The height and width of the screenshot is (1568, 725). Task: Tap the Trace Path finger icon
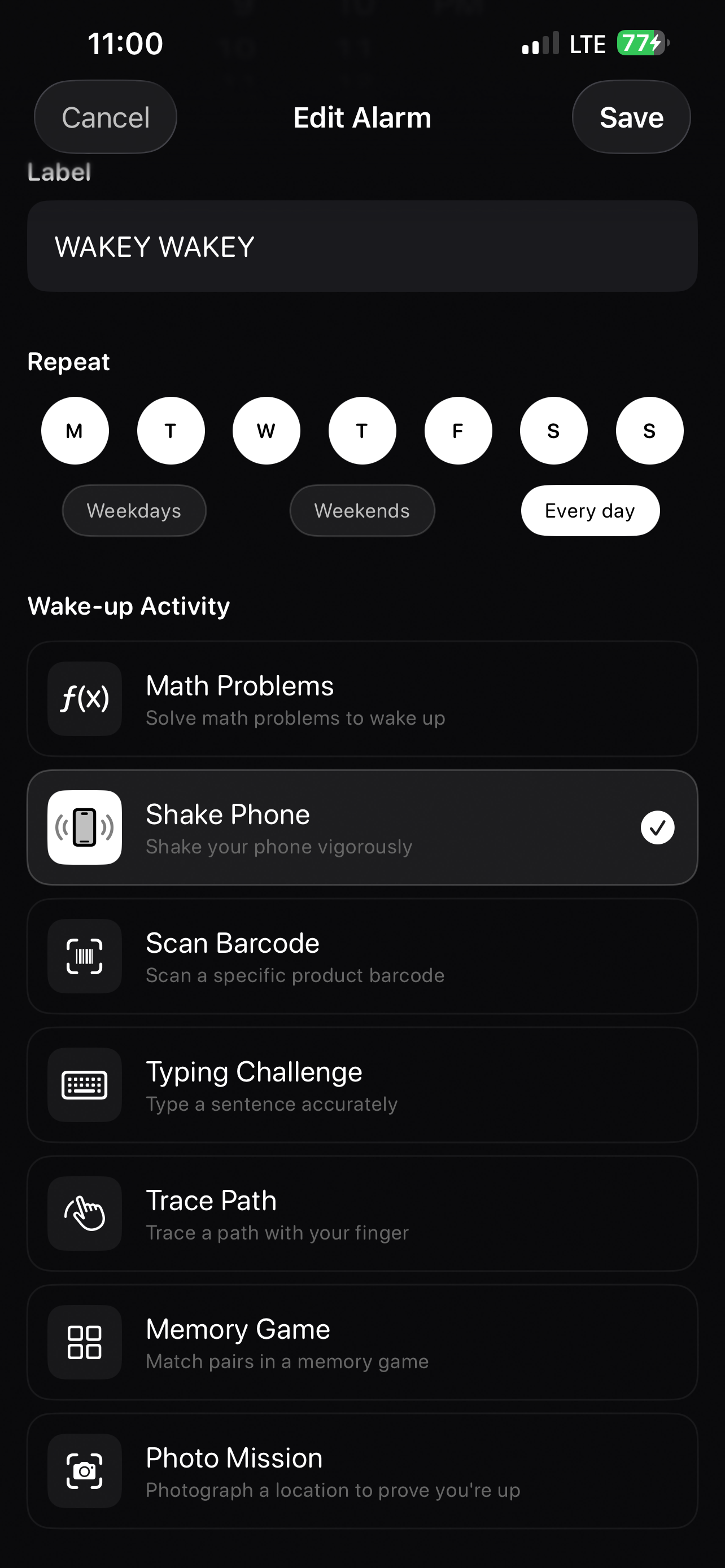click(84, 1214)
